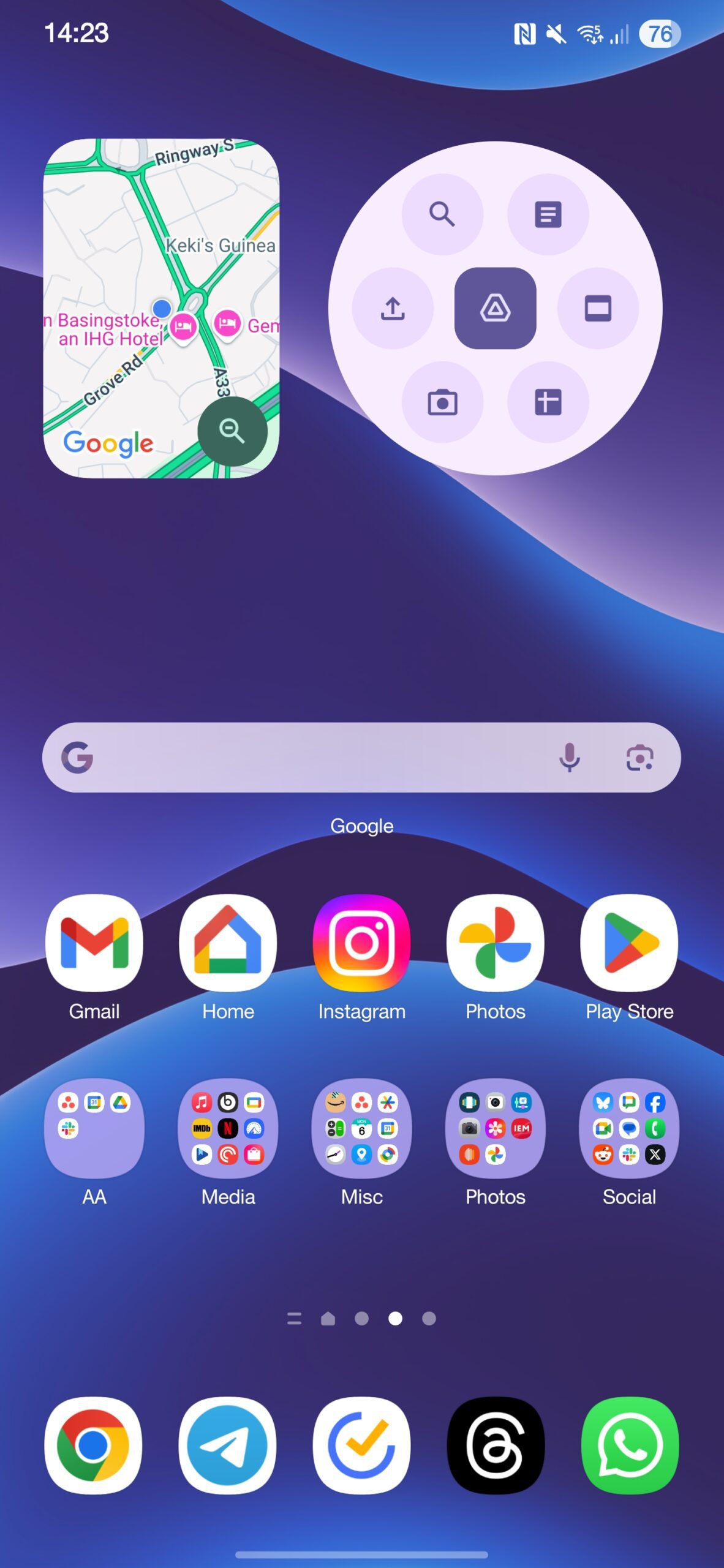Image resolution: width=724 pixels, height=1568 pixels.
Task: Launch WhatsApp from the dock
Action: [630, 1445]
